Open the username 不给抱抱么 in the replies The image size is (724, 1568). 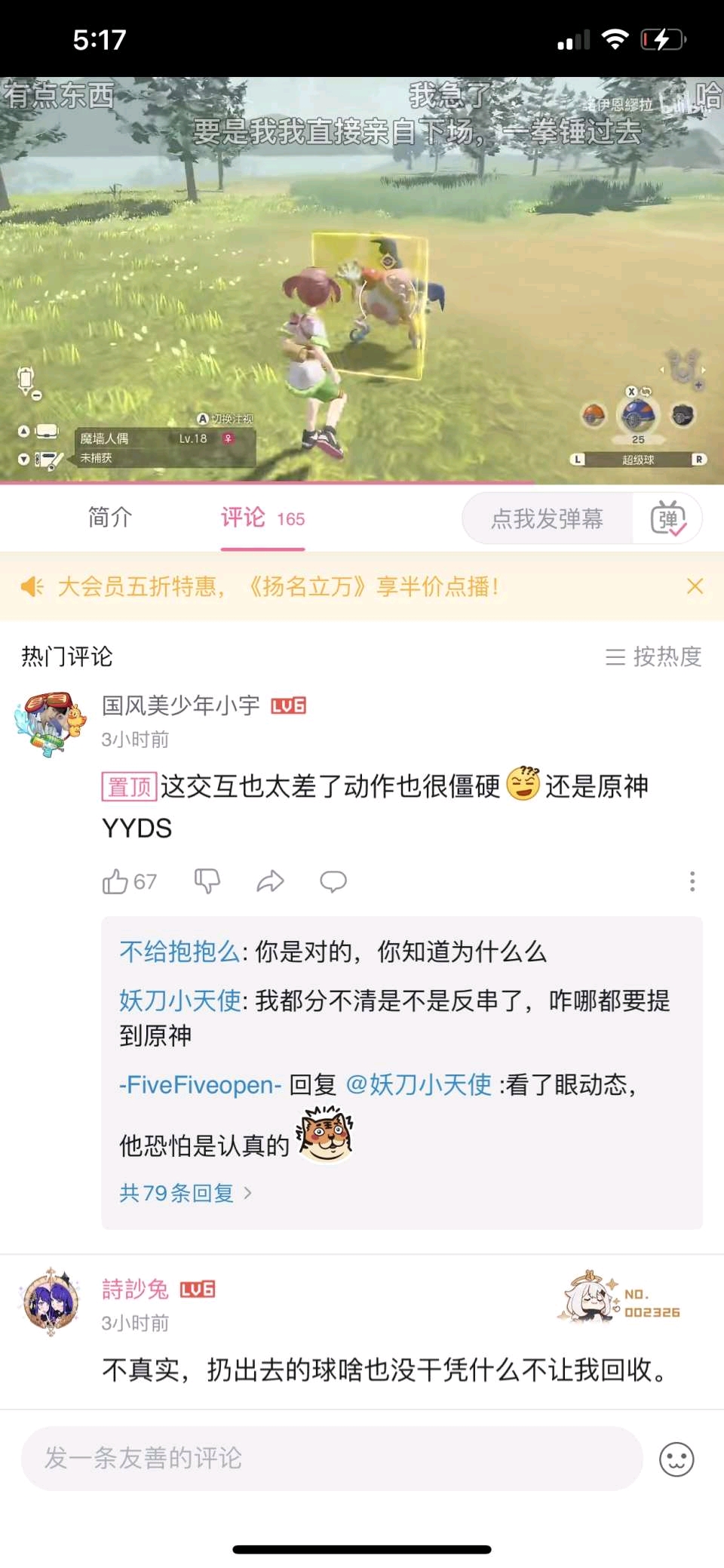click(x=179, y=952)
